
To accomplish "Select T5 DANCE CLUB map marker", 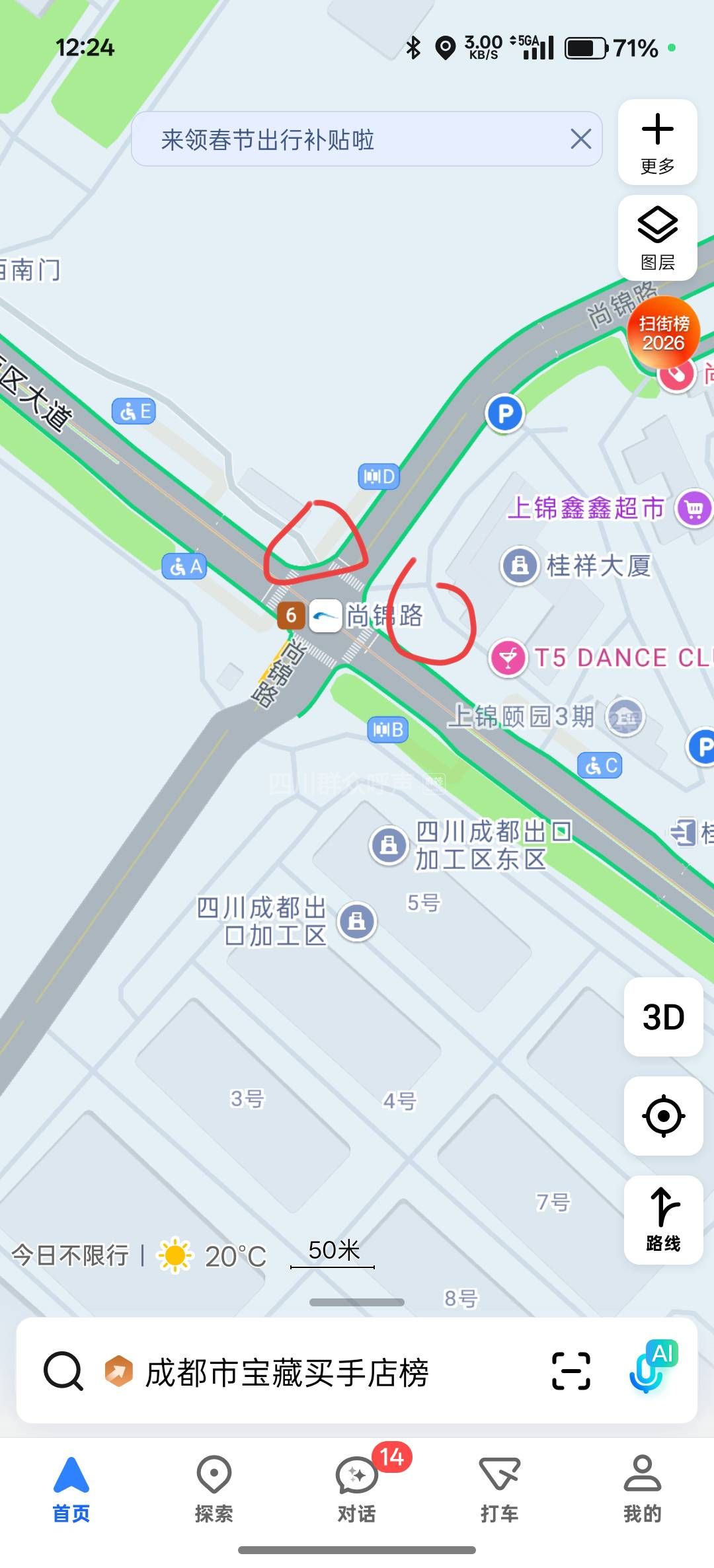I will (508, 658).
